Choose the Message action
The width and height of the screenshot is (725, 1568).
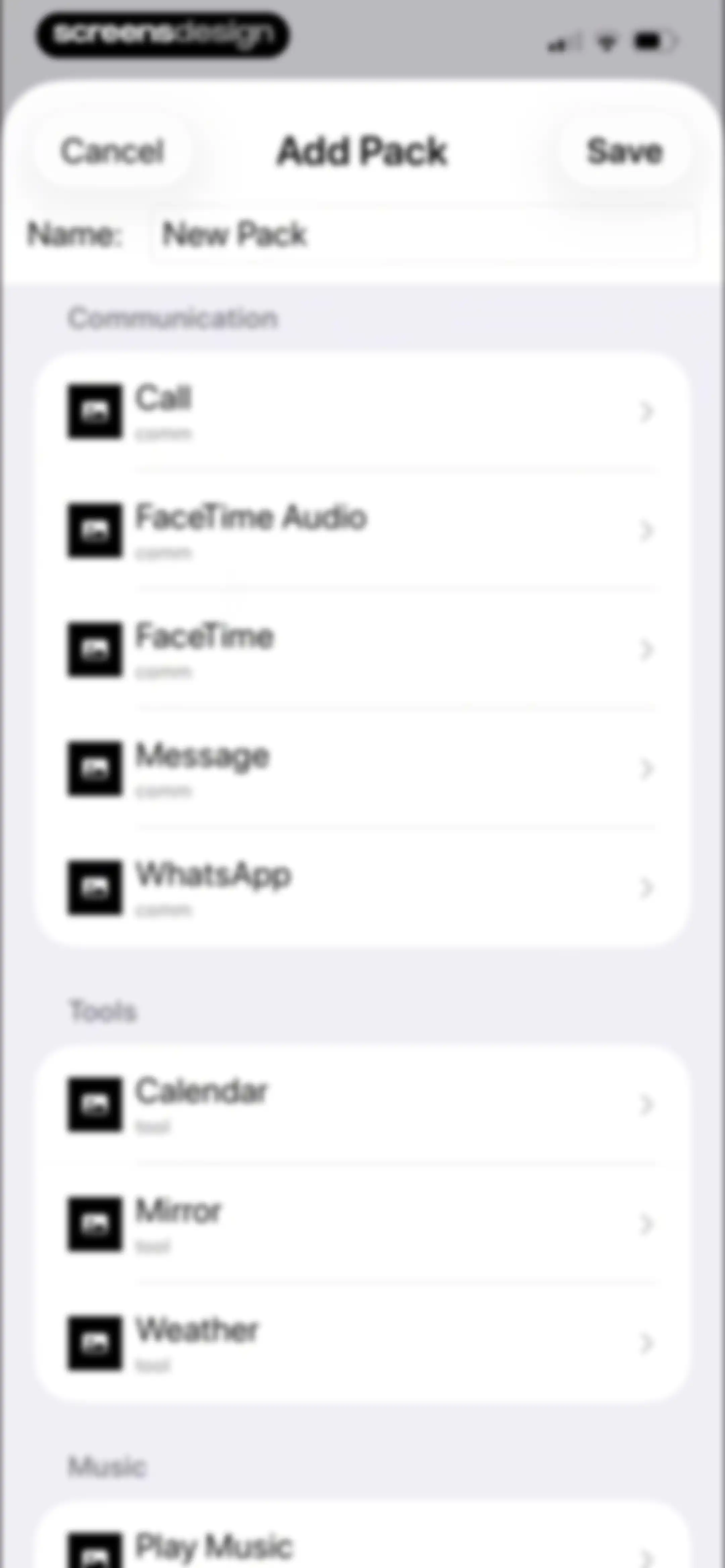pos(362,769)
